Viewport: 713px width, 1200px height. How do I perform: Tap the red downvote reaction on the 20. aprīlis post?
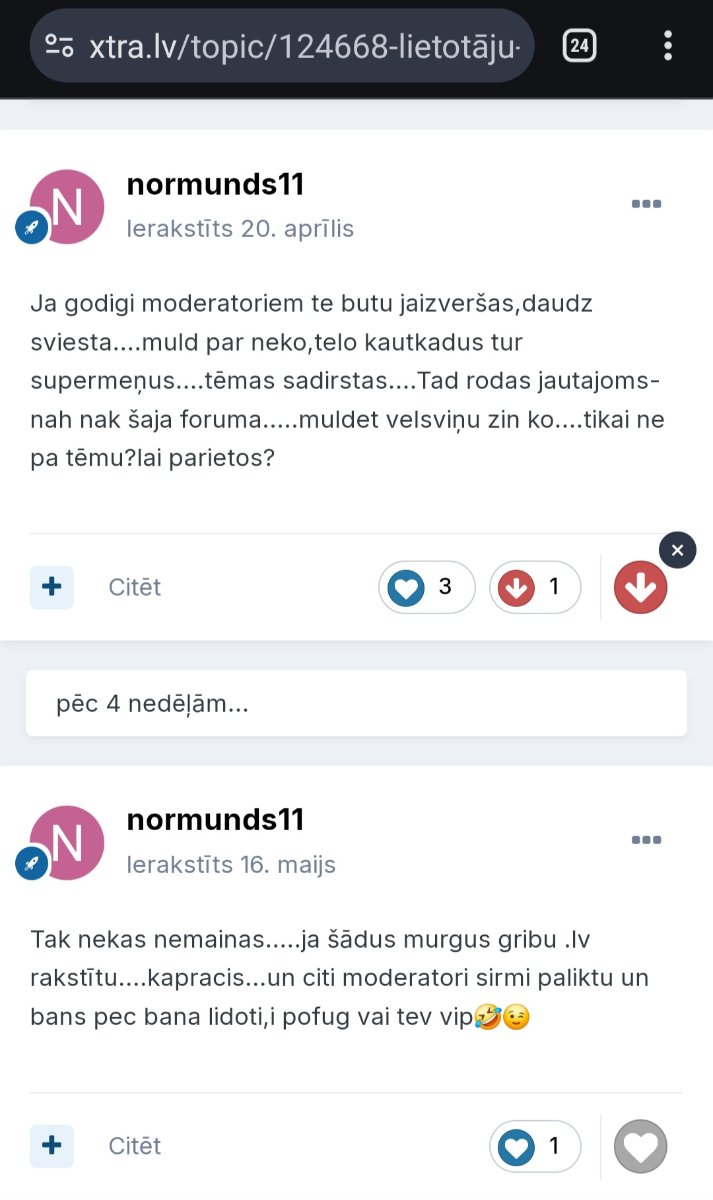640,587
